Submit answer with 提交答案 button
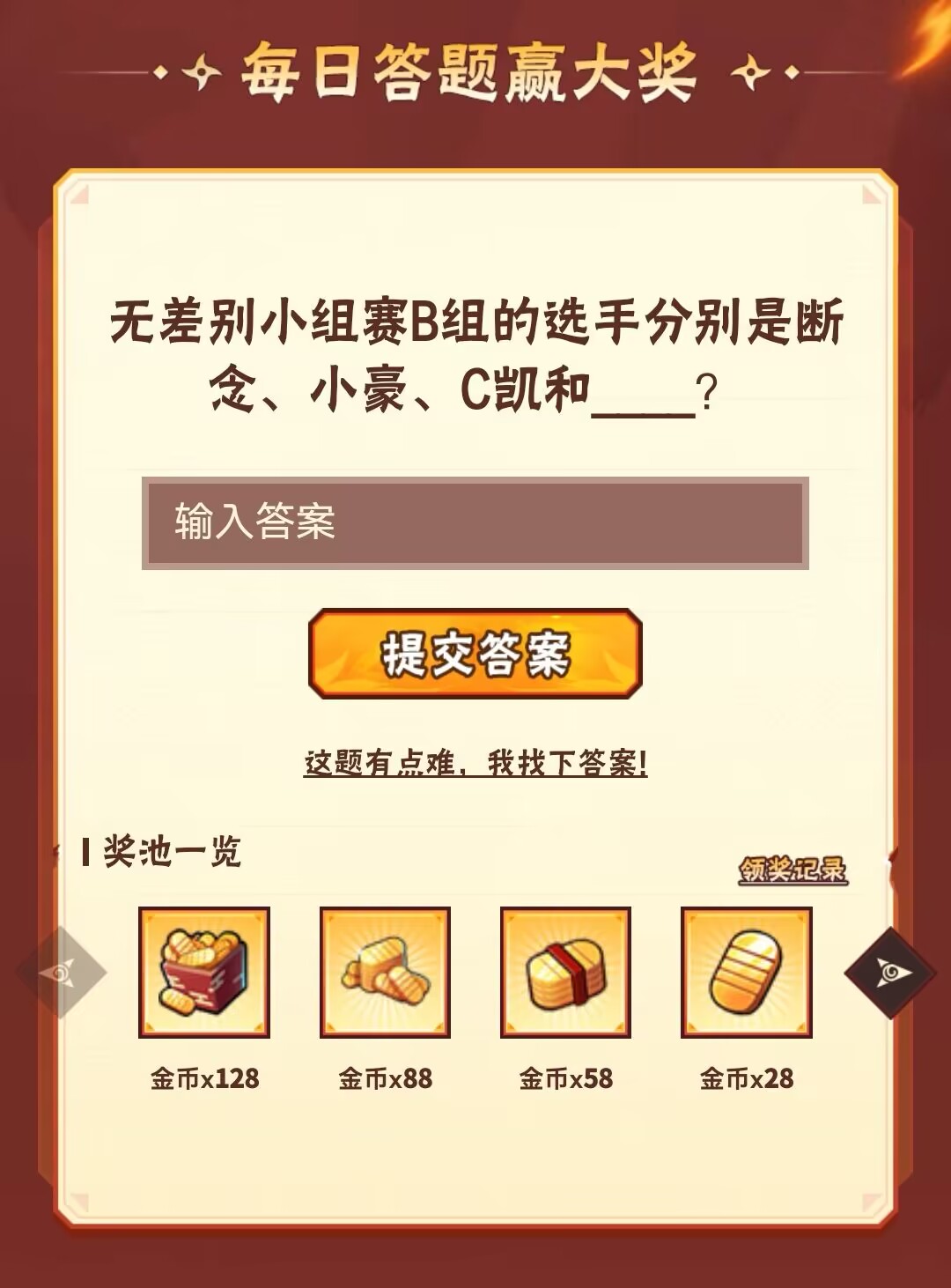The height and width of the screenshot is (1288, 951). click(475, 654)
